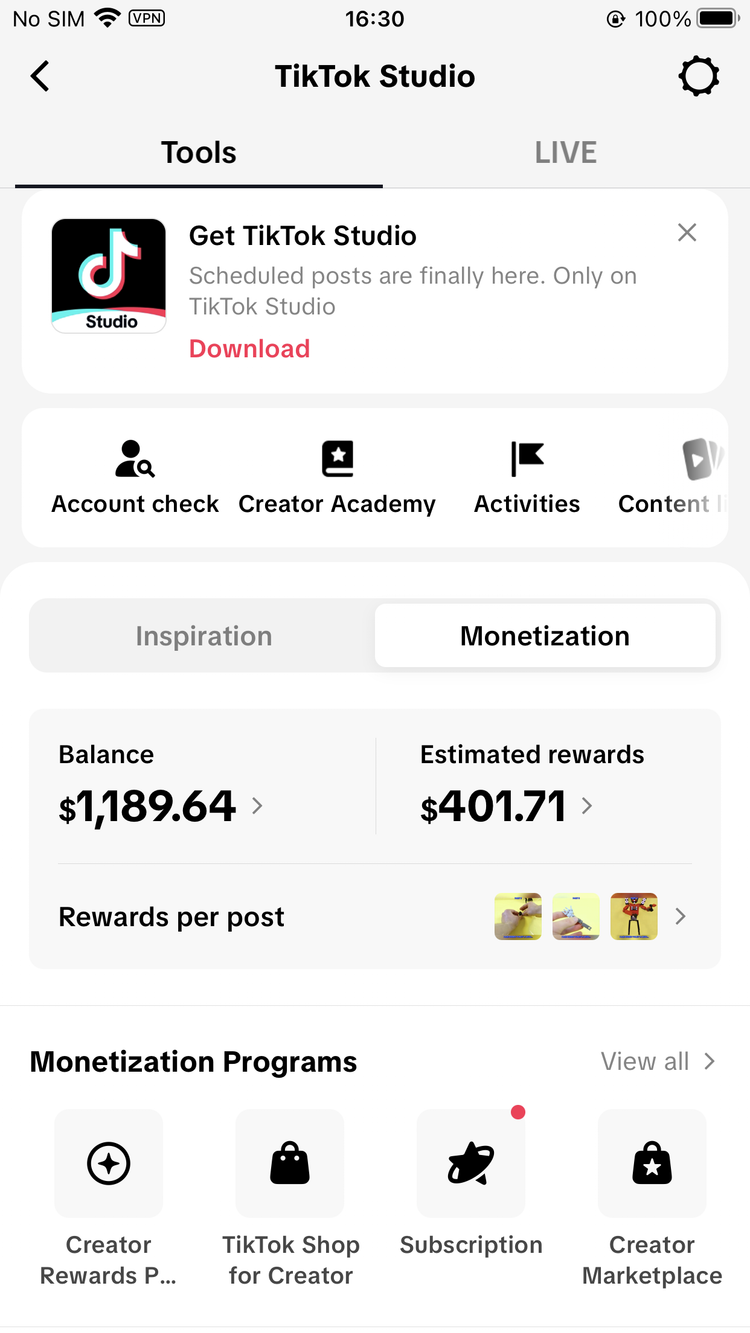Image resolution: width=750 pixels, height=1333 pixels.
Task: Open Activities
Action: 527,478
